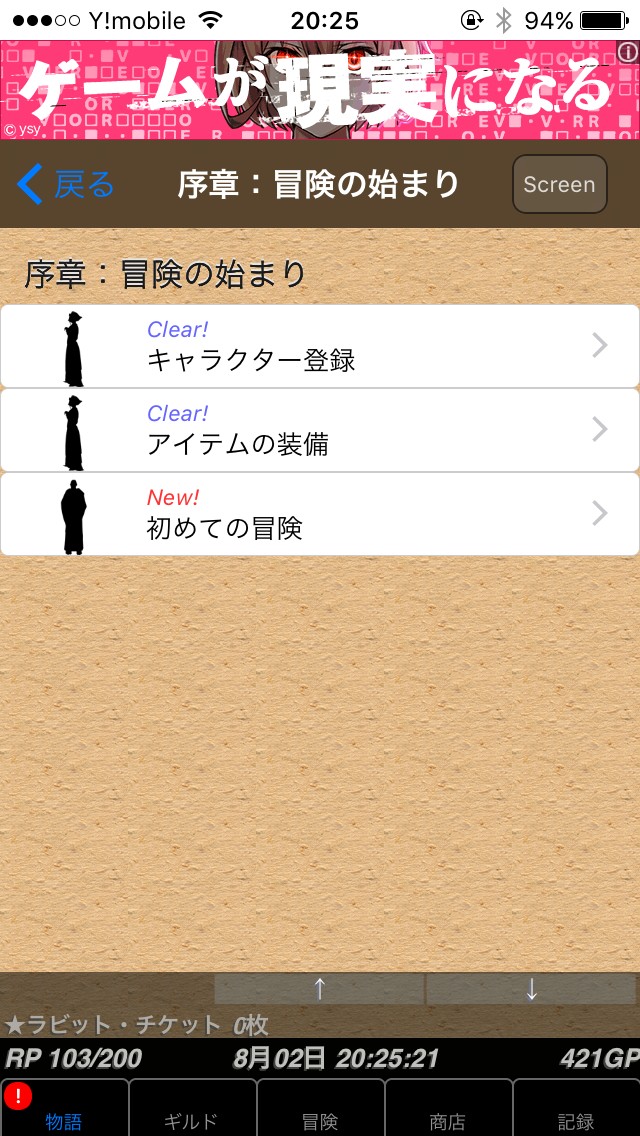
Task: Switch to the ギルド tab
Action: tap(192, 1108)
